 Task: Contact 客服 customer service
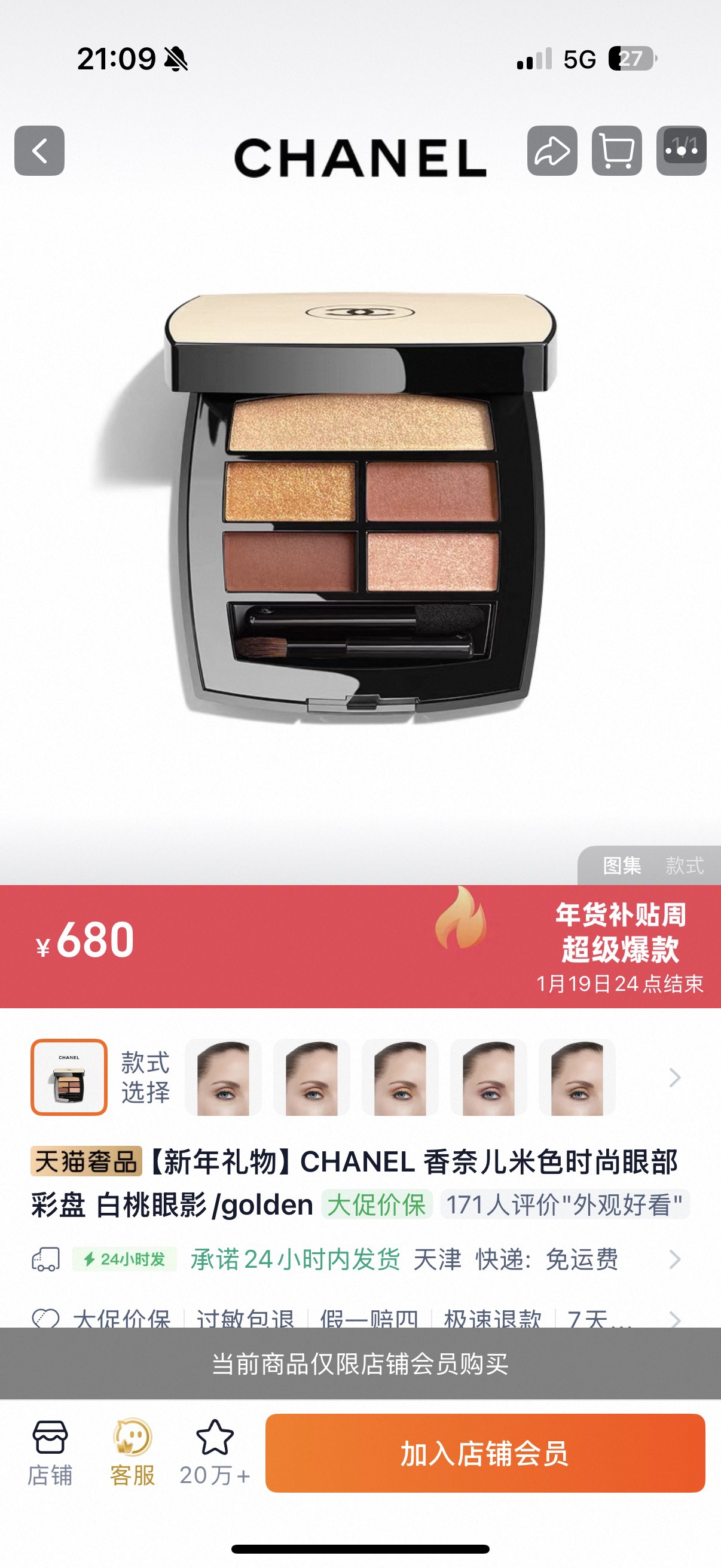pyautogui.click(x=132, y=1453)
